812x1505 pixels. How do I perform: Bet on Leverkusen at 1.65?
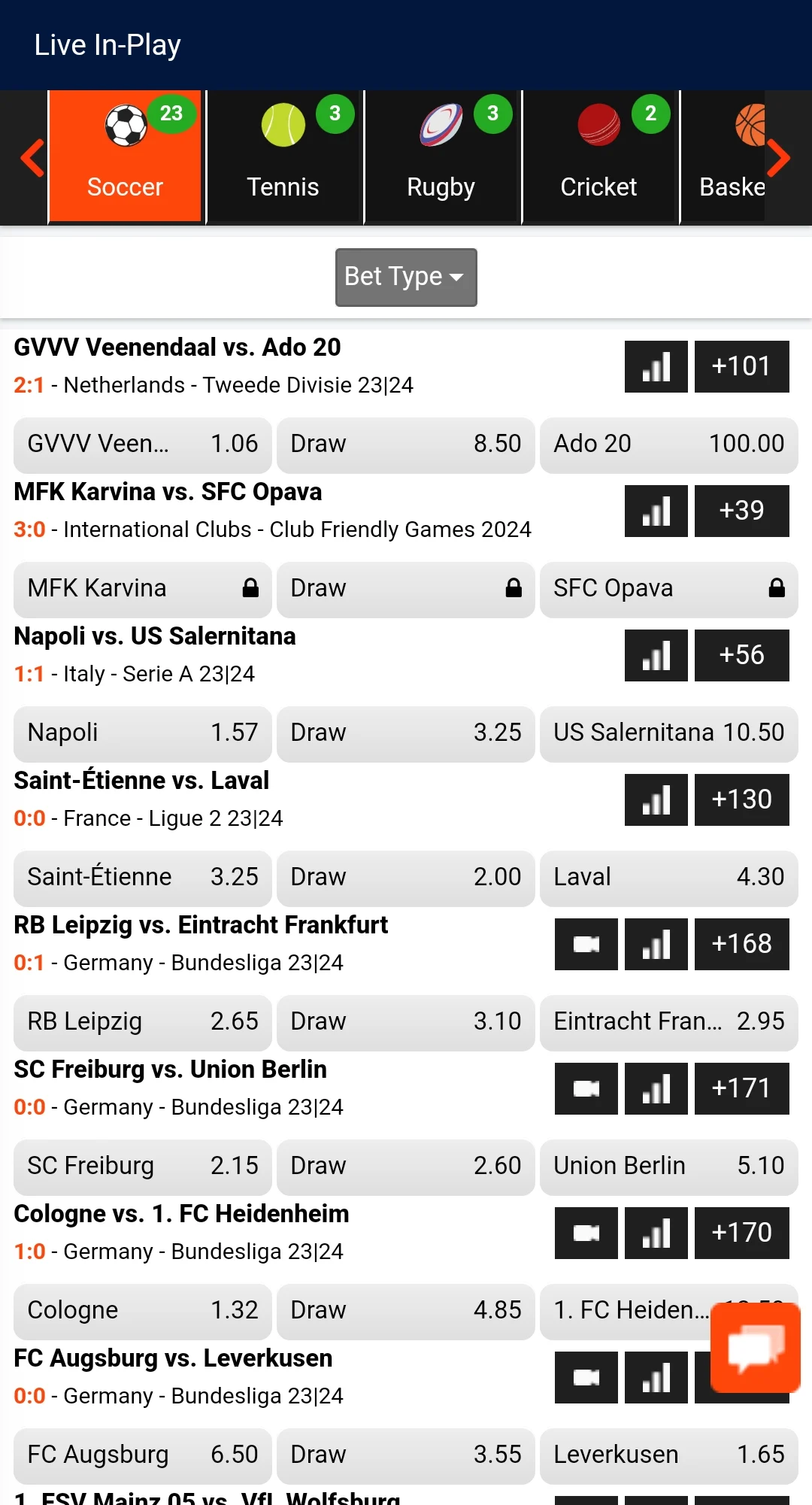(669, 1455)
